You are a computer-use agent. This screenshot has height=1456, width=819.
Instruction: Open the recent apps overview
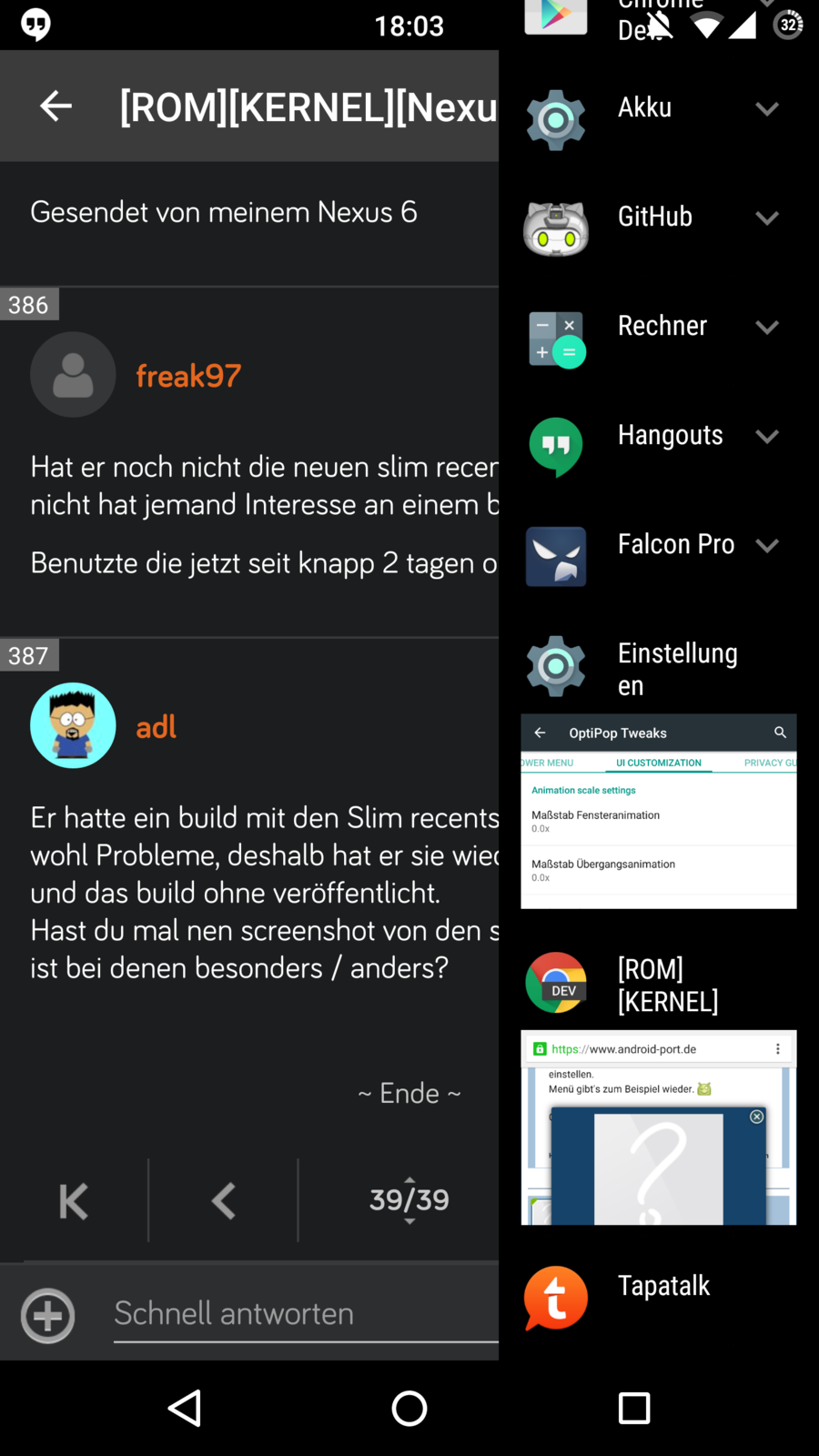(633, 1409)
